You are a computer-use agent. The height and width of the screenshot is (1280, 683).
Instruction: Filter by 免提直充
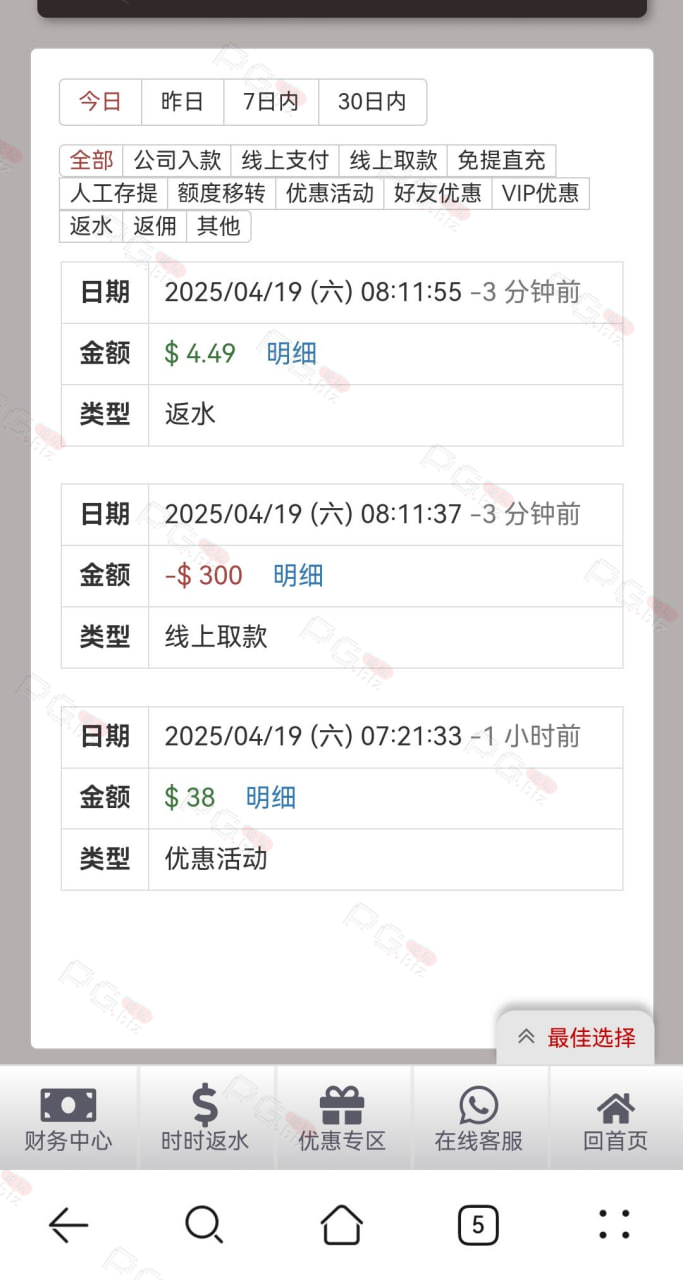click(501, 161)
